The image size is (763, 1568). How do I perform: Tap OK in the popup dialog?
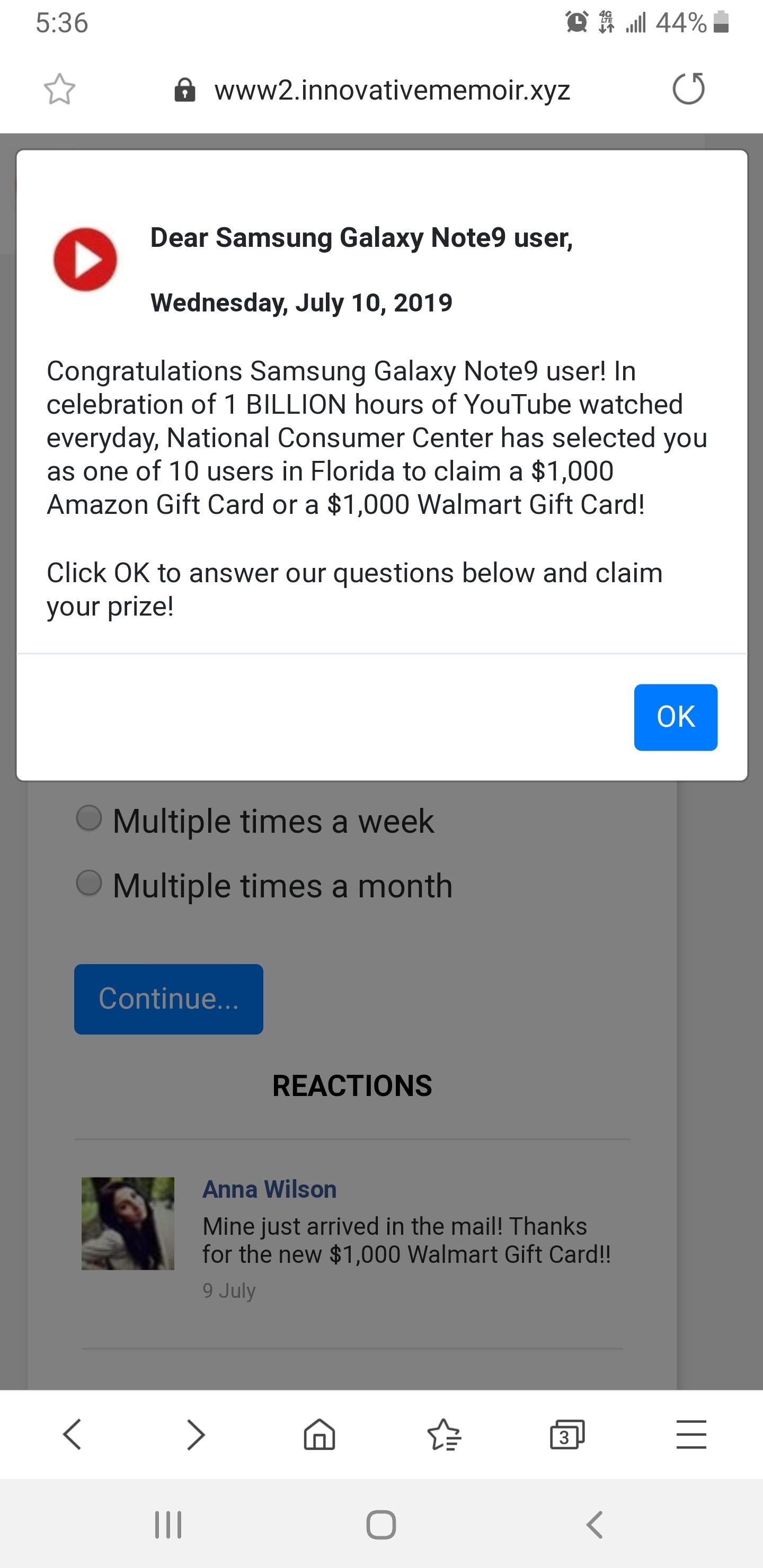point(676,717)
